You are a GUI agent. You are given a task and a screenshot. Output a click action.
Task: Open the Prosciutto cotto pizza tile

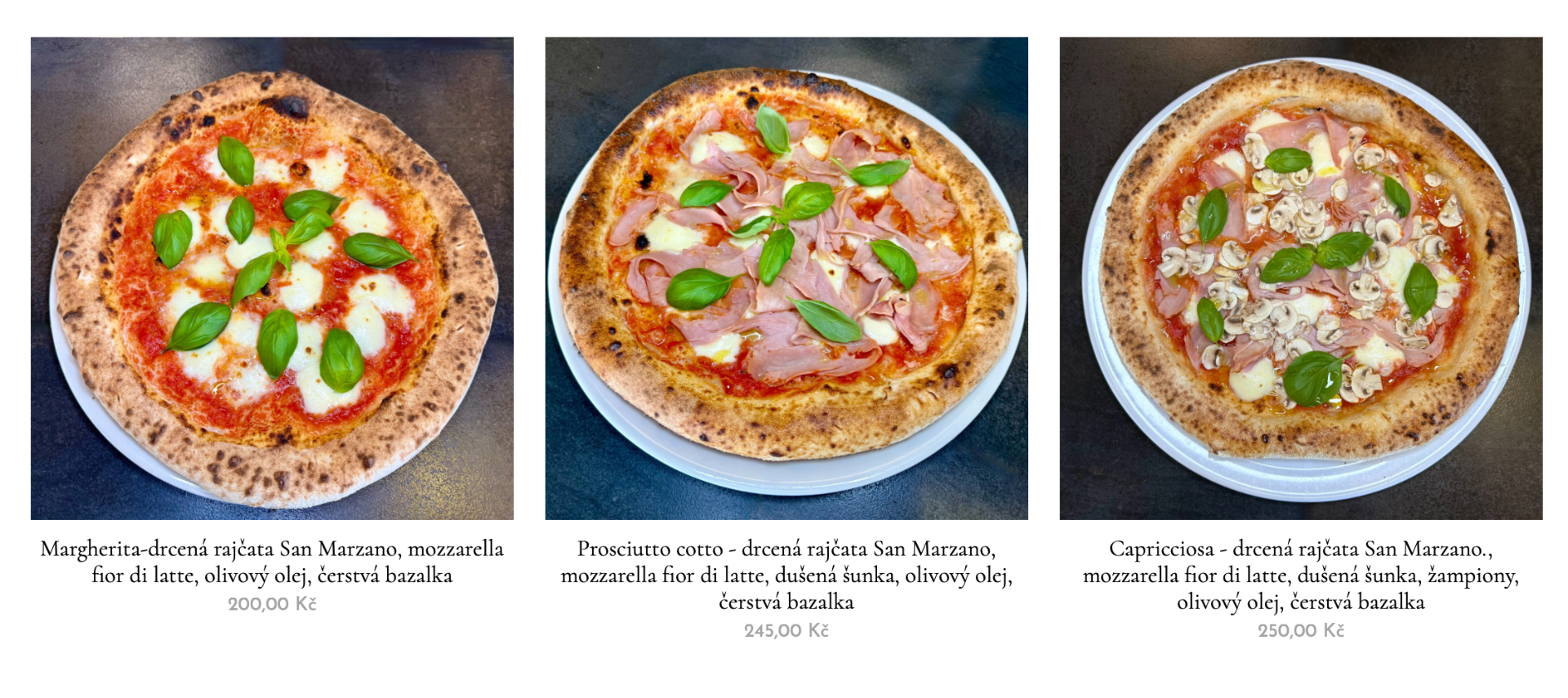786,278
